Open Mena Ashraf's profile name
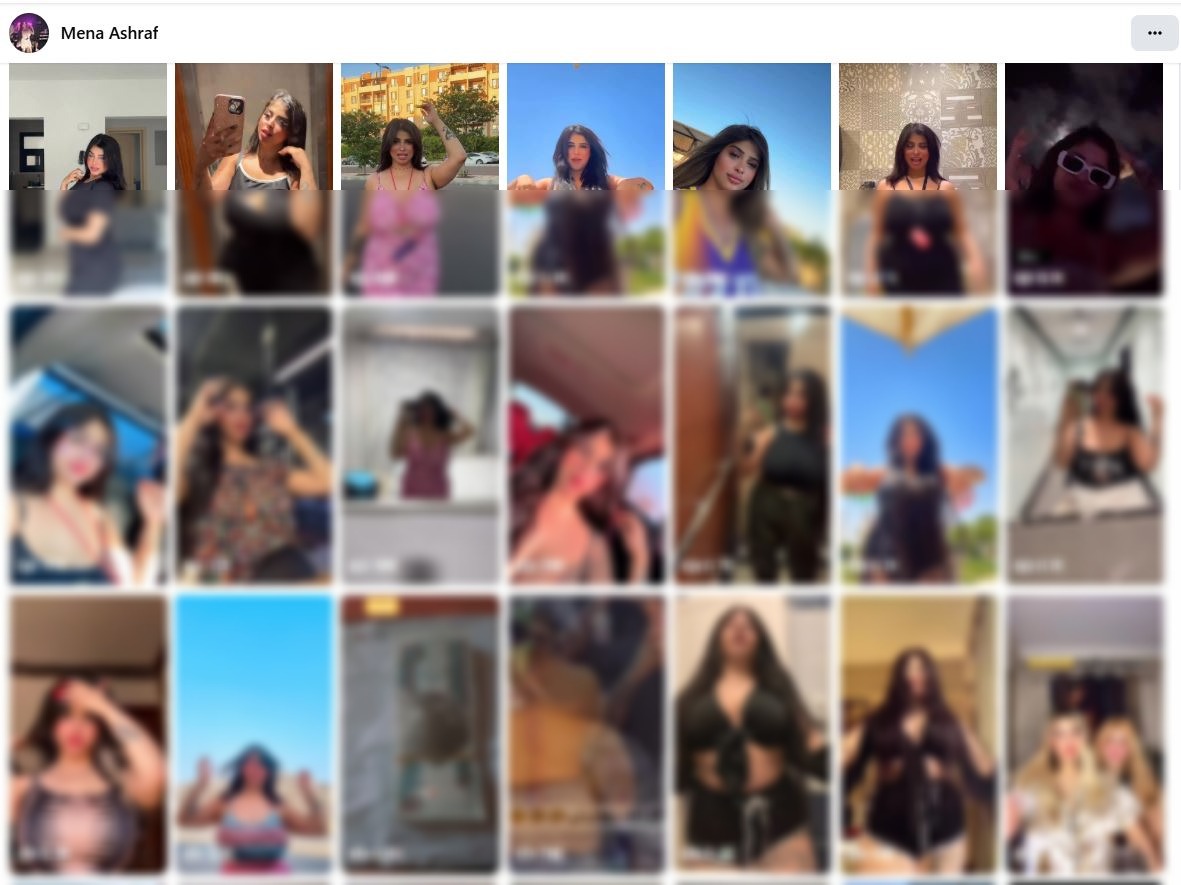 click(x=109, y=33)
